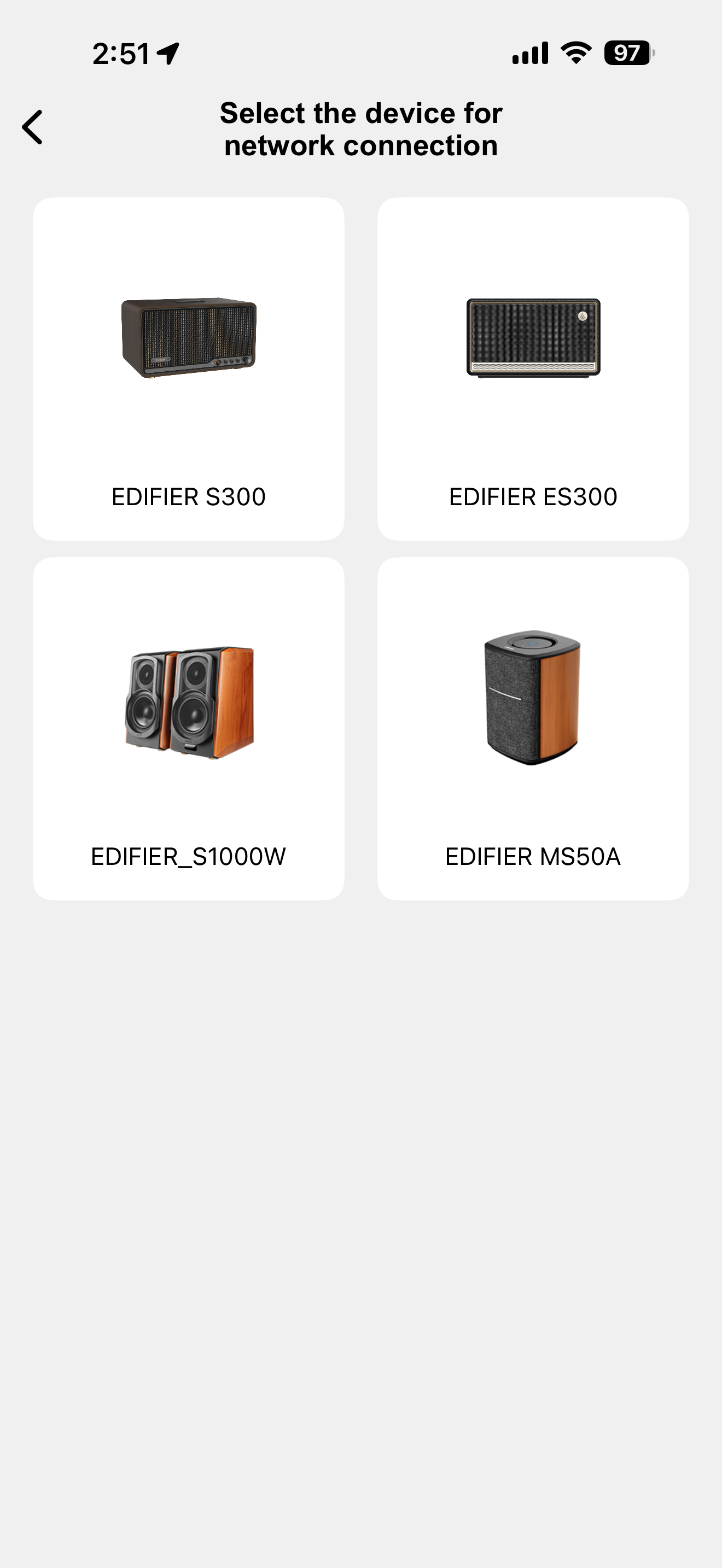This screenshot has height=1568, width=722.
Task: Open the EDIFIER_S1000W device card
Action: (x=188, y=728)
